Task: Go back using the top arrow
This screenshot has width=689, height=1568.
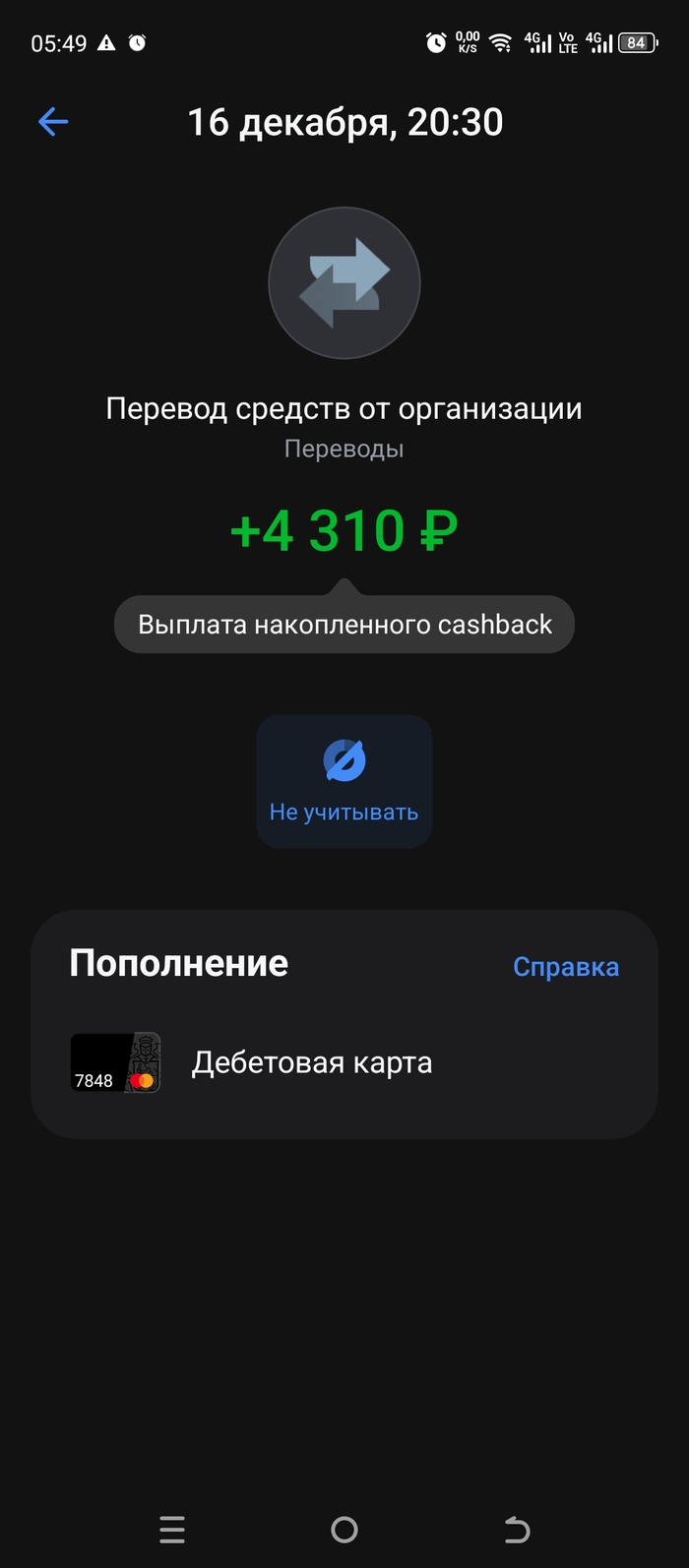Action: click(53, 122)
